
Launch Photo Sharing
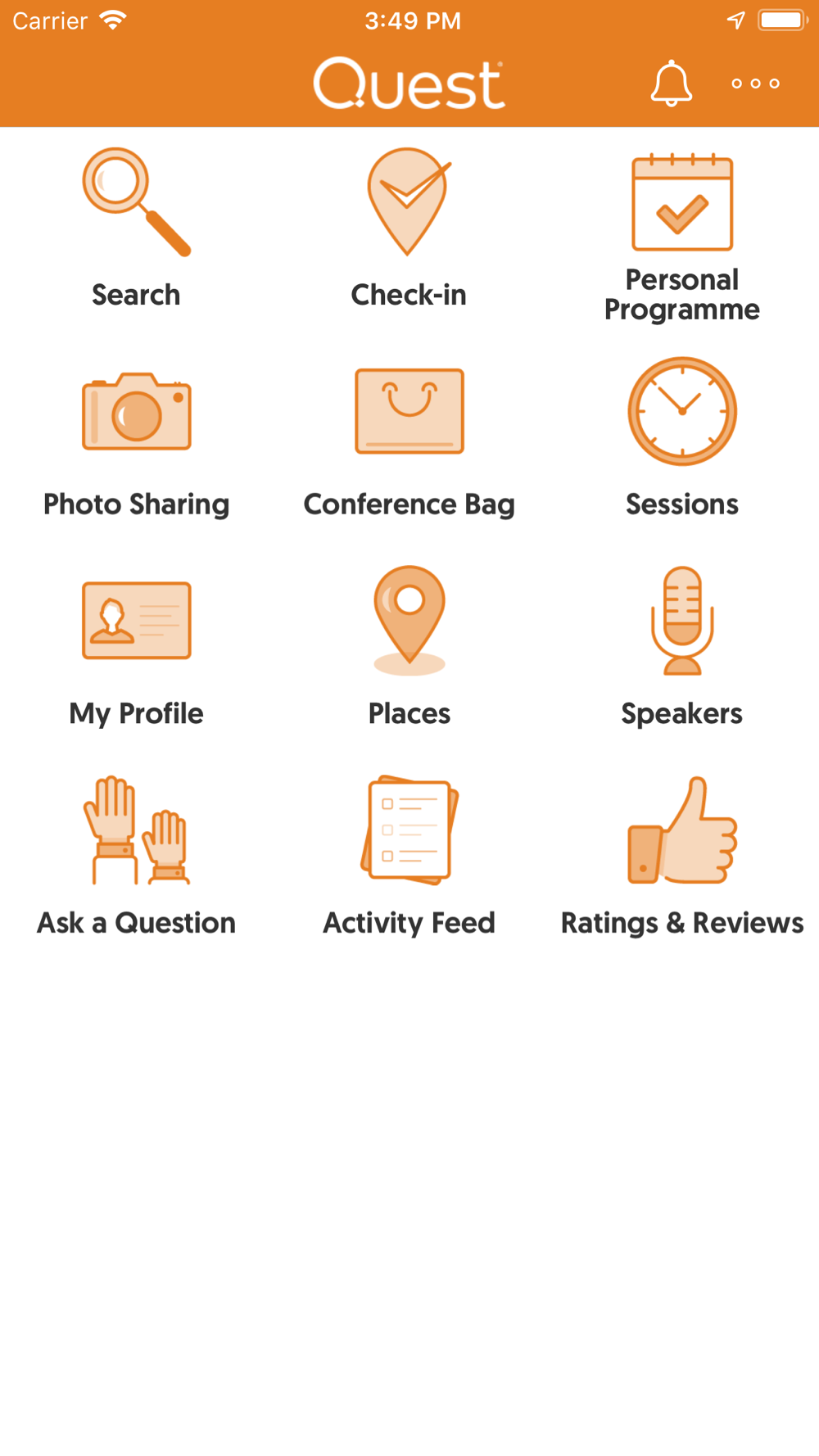[136, 444]
